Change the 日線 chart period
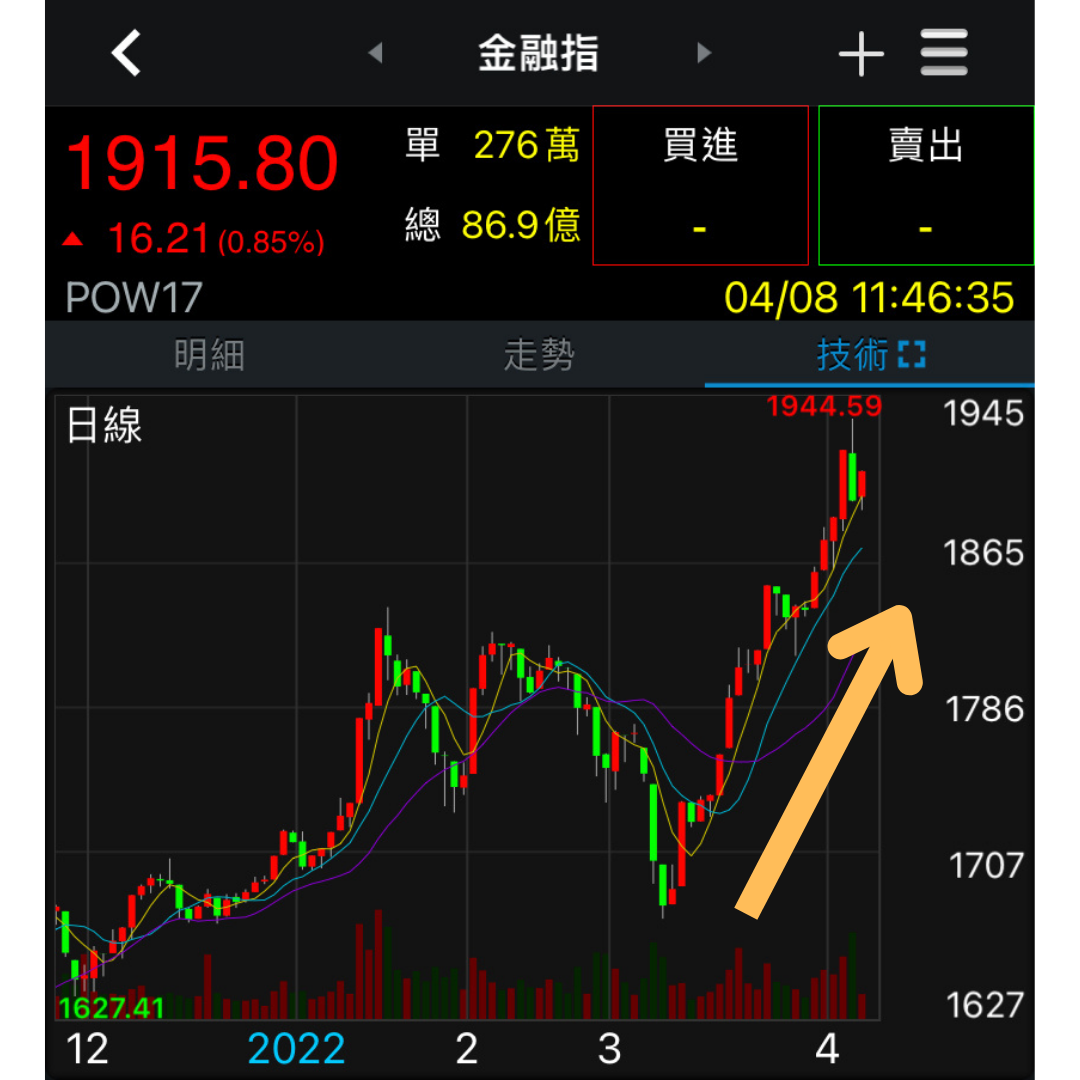This screenshot has height=1080, width=1080. [105, 426]
